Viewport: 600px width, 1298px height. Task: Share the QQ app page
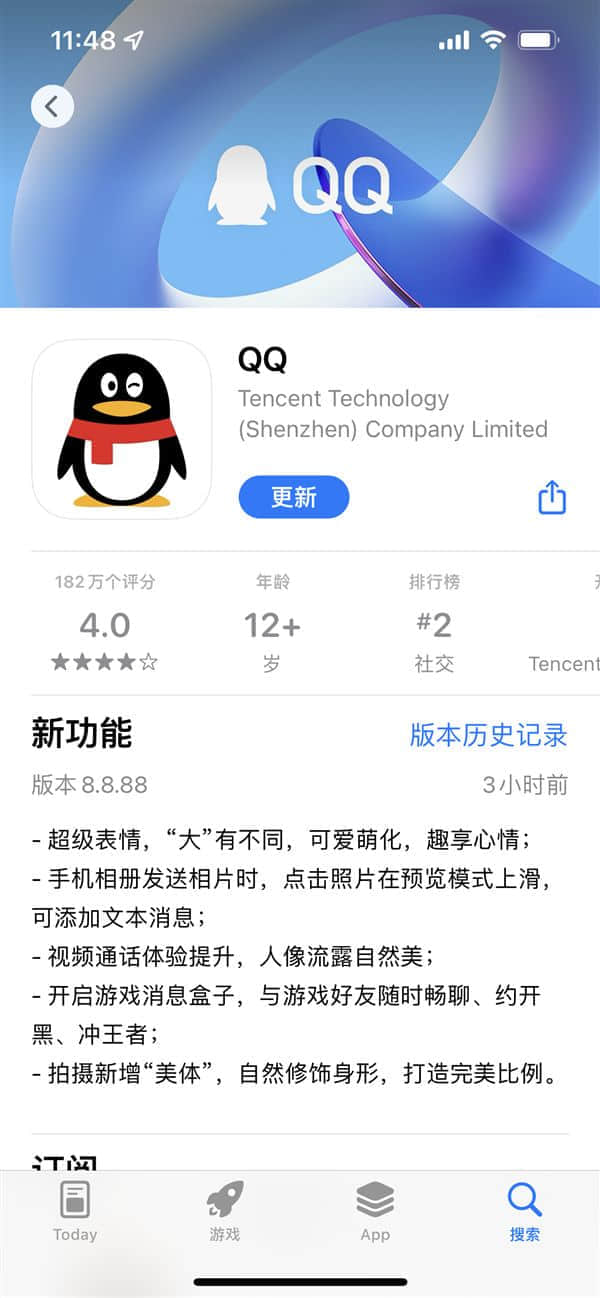(552, 497)
